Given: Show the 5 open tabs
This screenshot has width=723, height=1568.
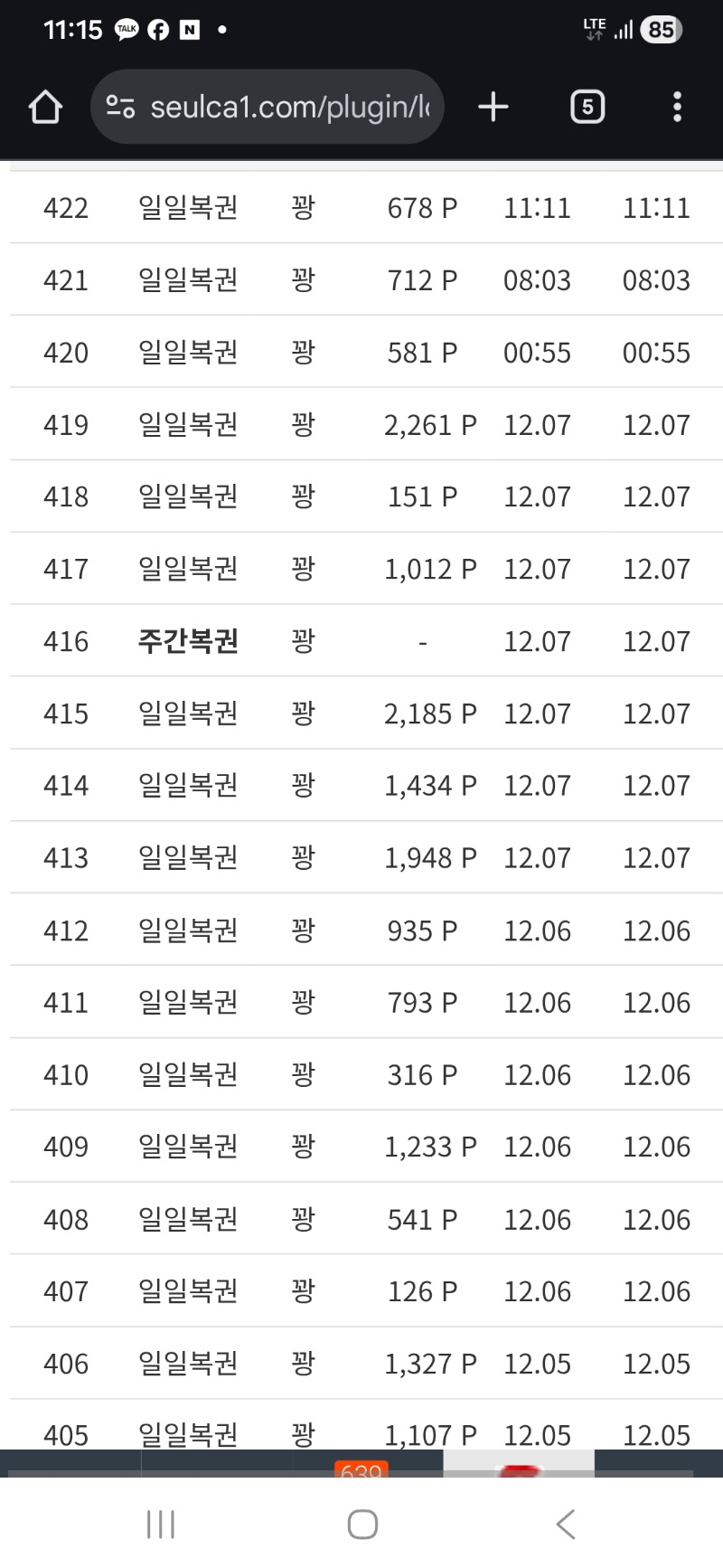Looking at the screenshot, I should 587,108.
